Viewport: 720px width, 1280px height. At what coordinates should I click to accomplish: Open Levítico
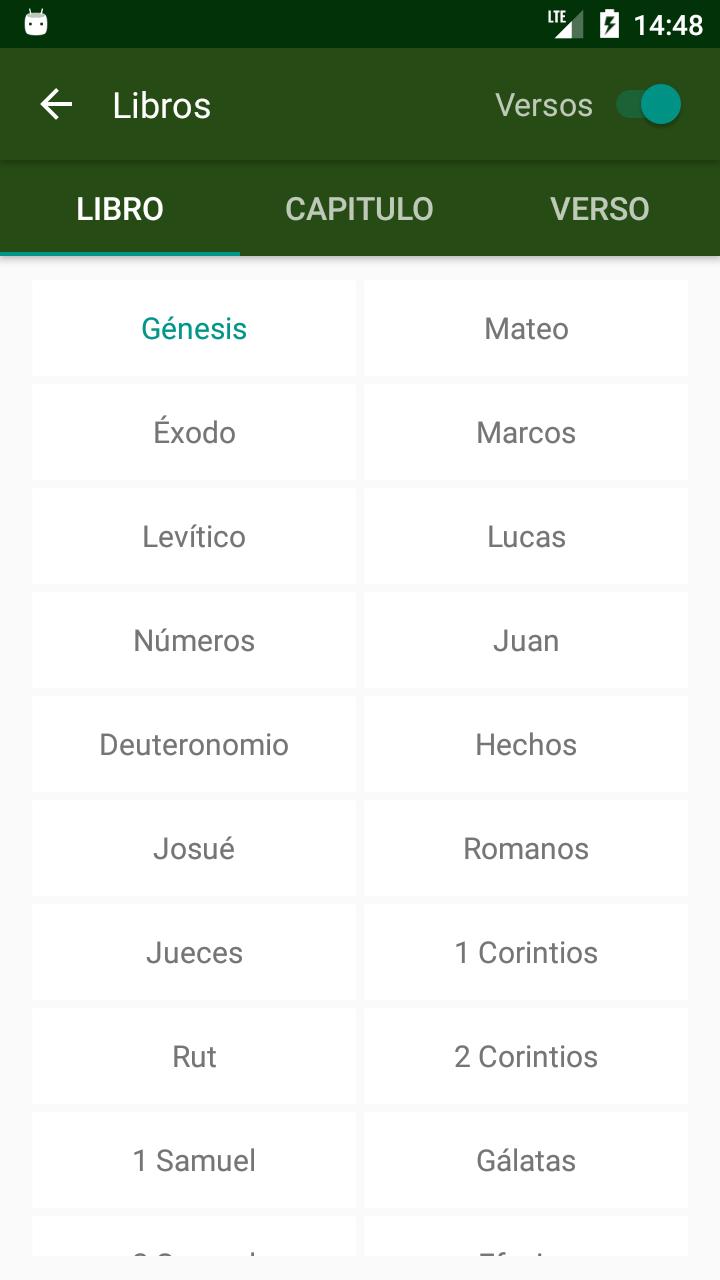(x=194, y=536)
